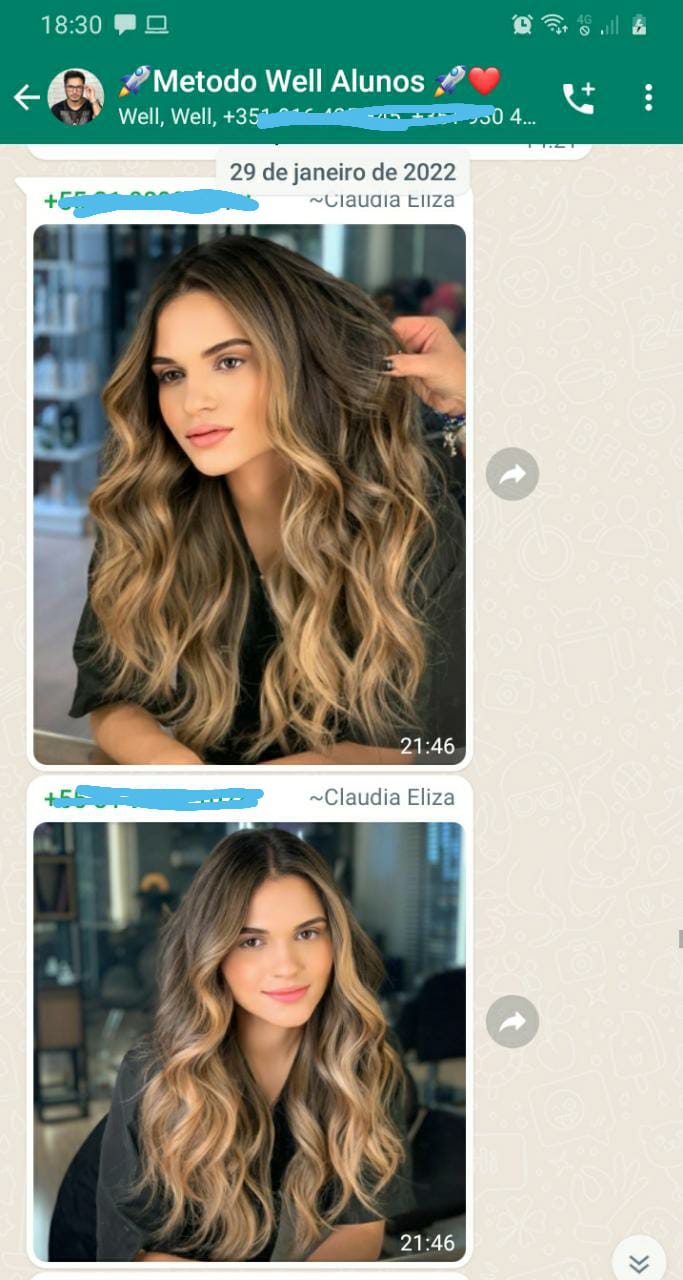Open the overflow menu

click(x=648, y=97)
